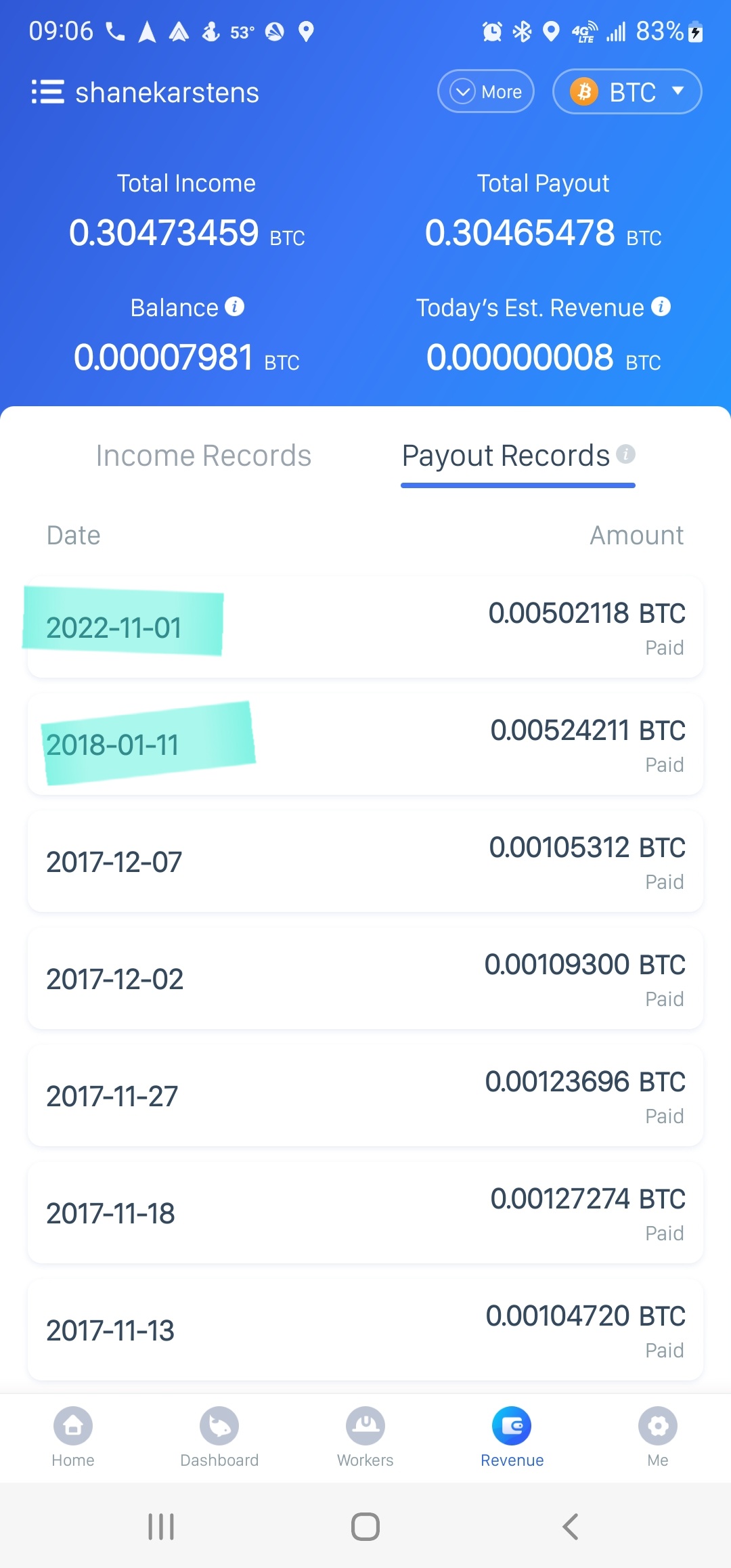Open payout entry dated 2017-12-02
This screenshot has height=1568, width=731.
365,978
